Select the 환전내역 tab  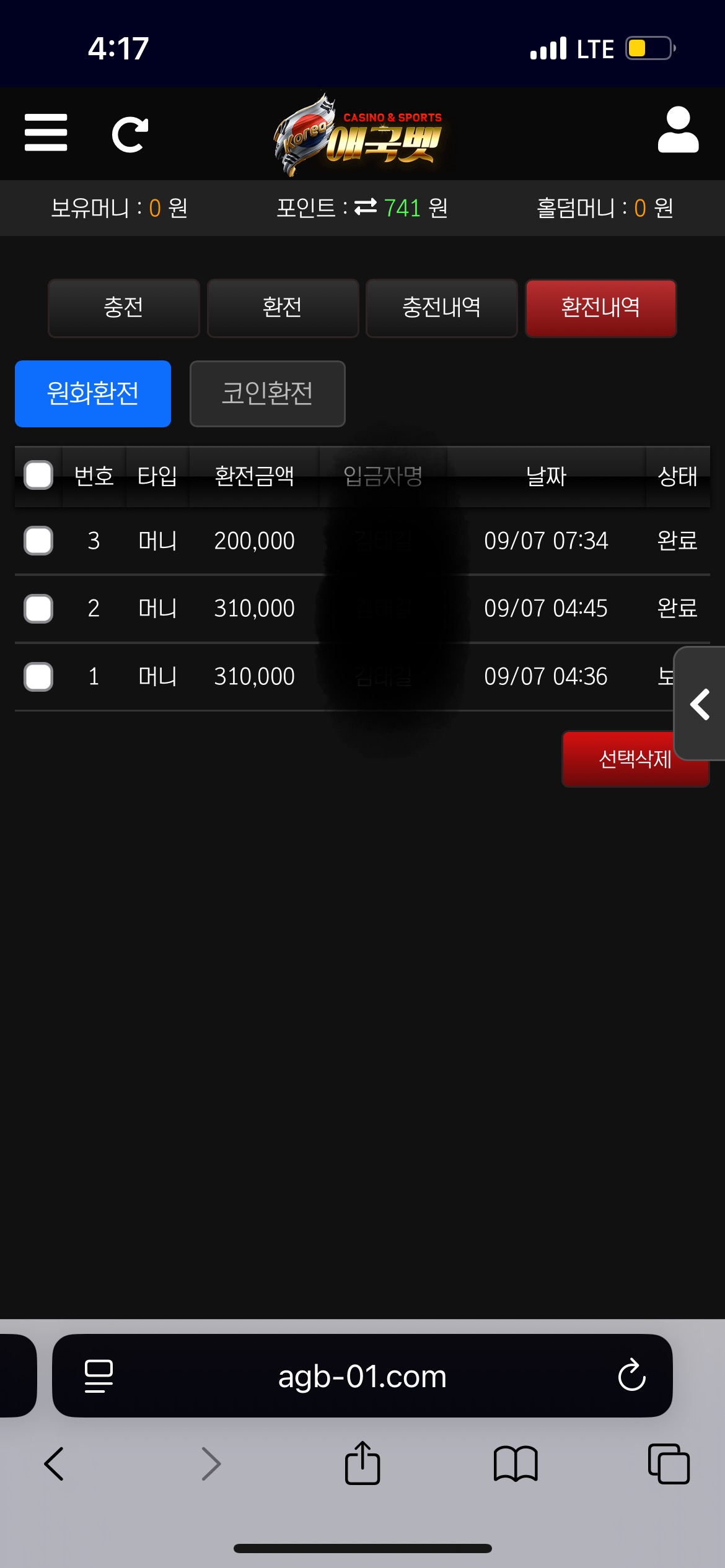click(600, 308)
